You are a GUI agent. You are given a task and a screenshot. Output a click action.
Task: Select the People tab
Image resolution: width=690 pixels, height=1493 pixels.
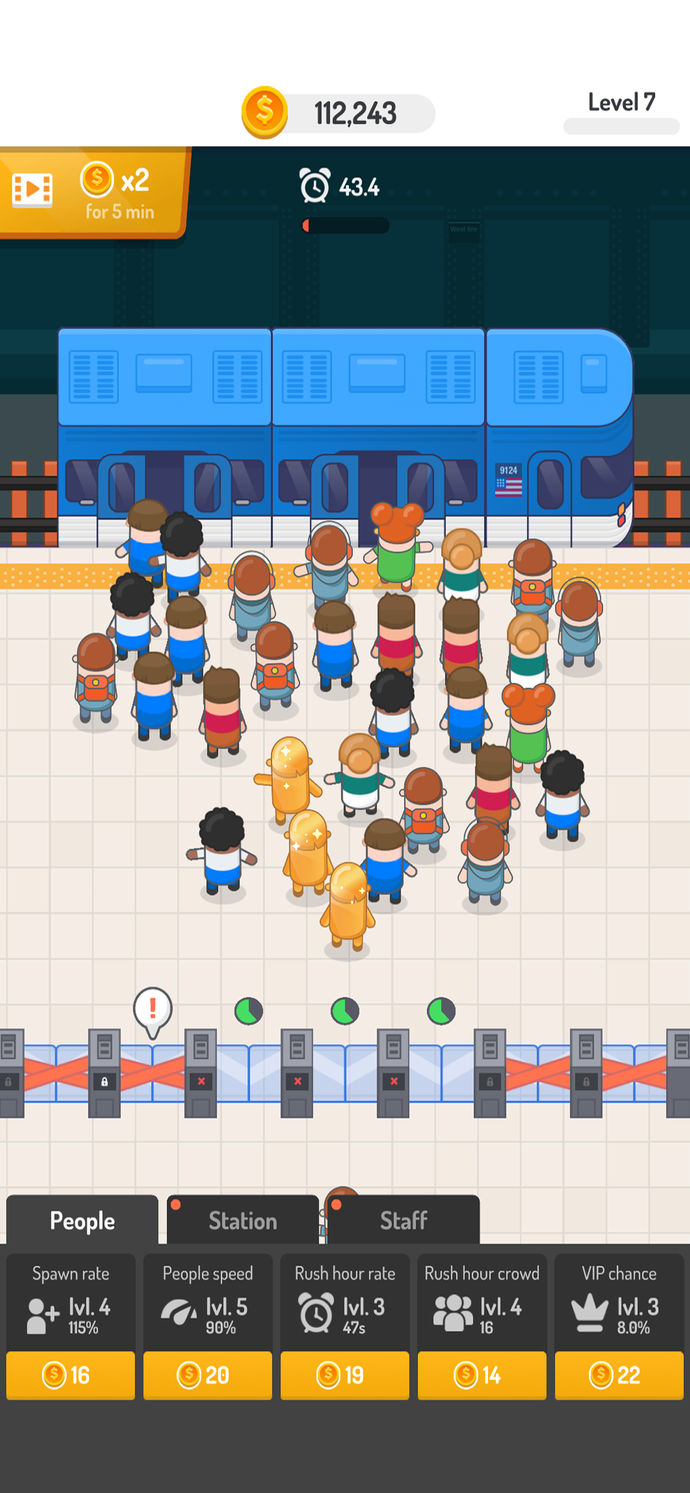click(82, 1221)
